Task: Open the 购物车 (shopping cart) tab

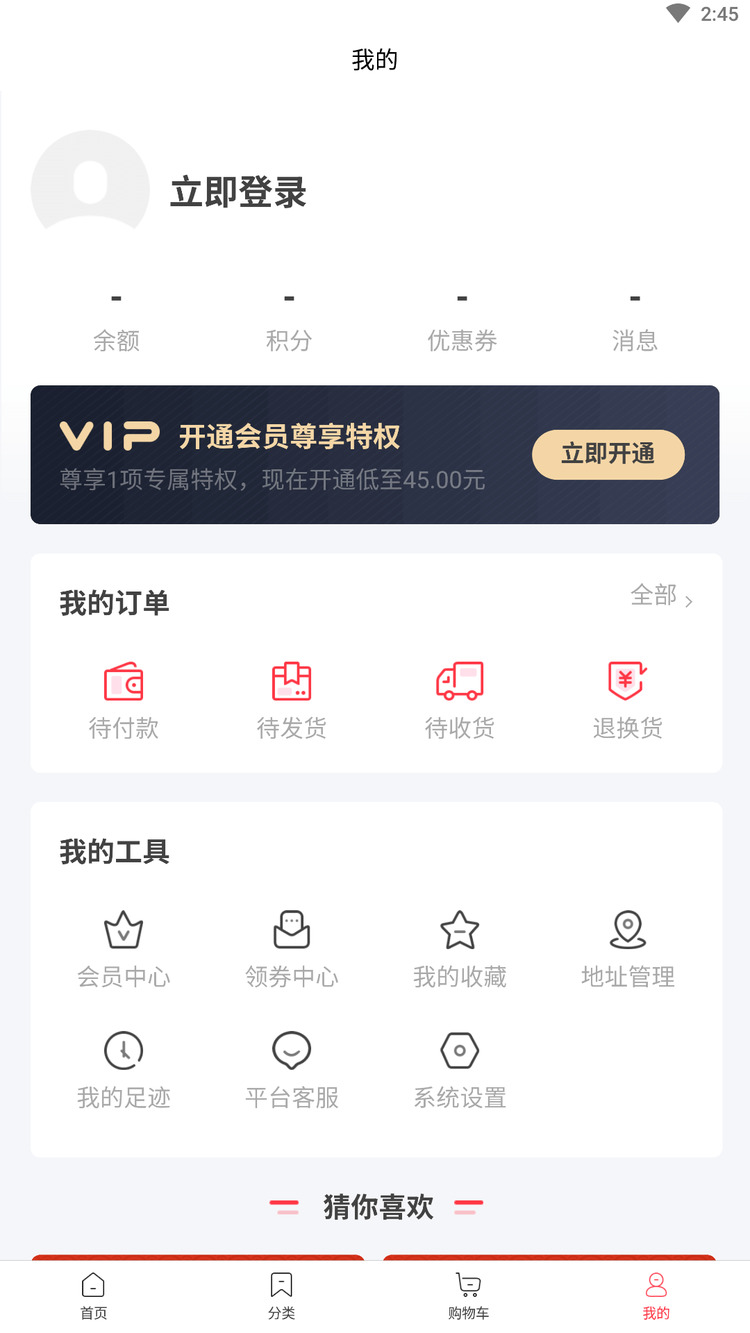Action: tap(468, 1295)
